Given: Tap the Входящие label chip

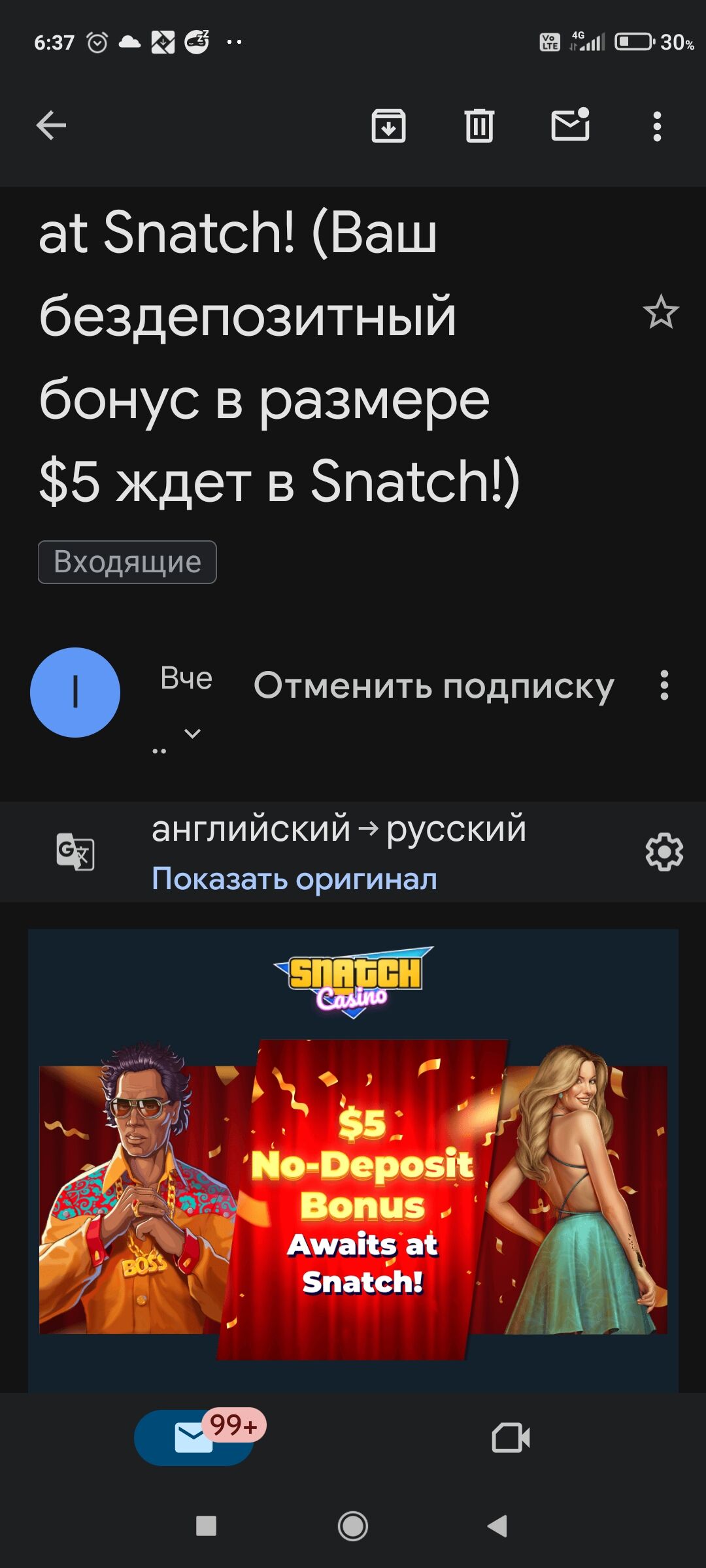Looking at the screenshot, I should (127, 562).
